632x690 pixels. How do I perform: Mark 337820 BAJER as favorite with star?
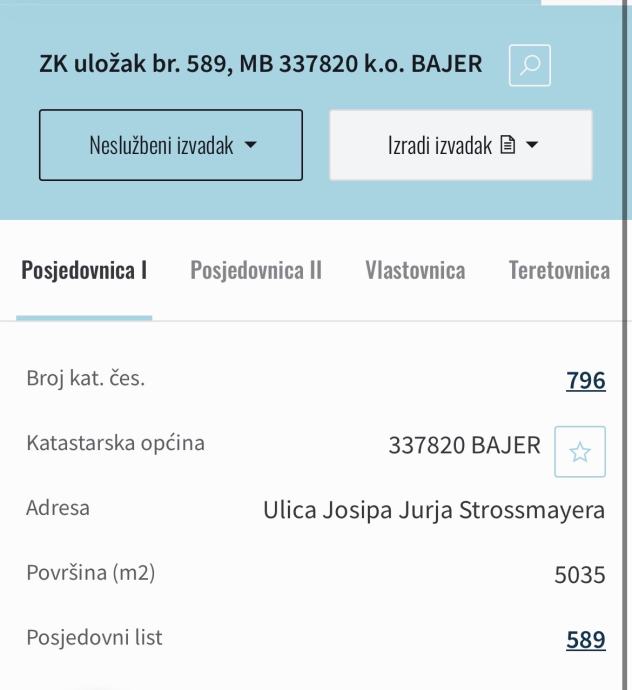(580, 452)
